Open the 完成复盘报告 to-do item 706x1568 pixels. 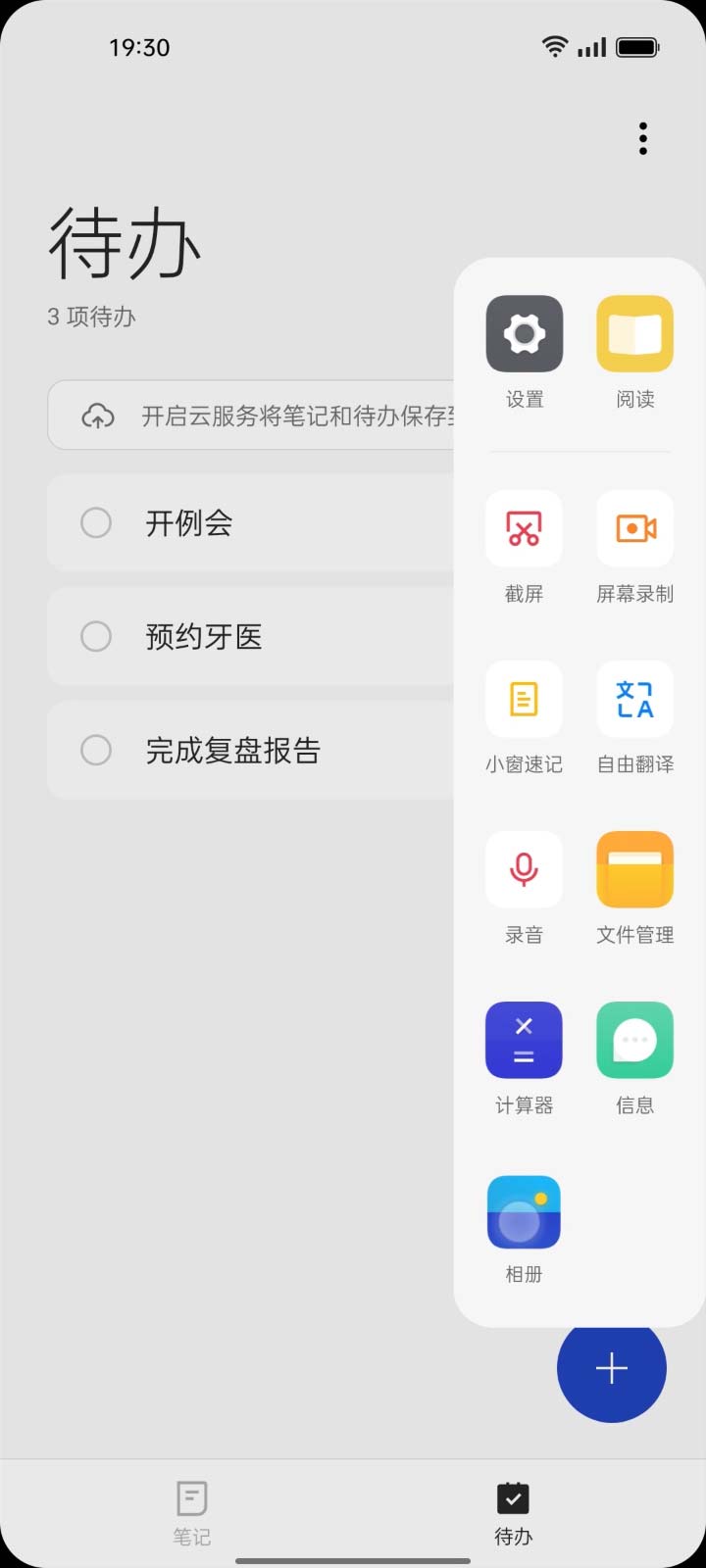click(233, 751)
